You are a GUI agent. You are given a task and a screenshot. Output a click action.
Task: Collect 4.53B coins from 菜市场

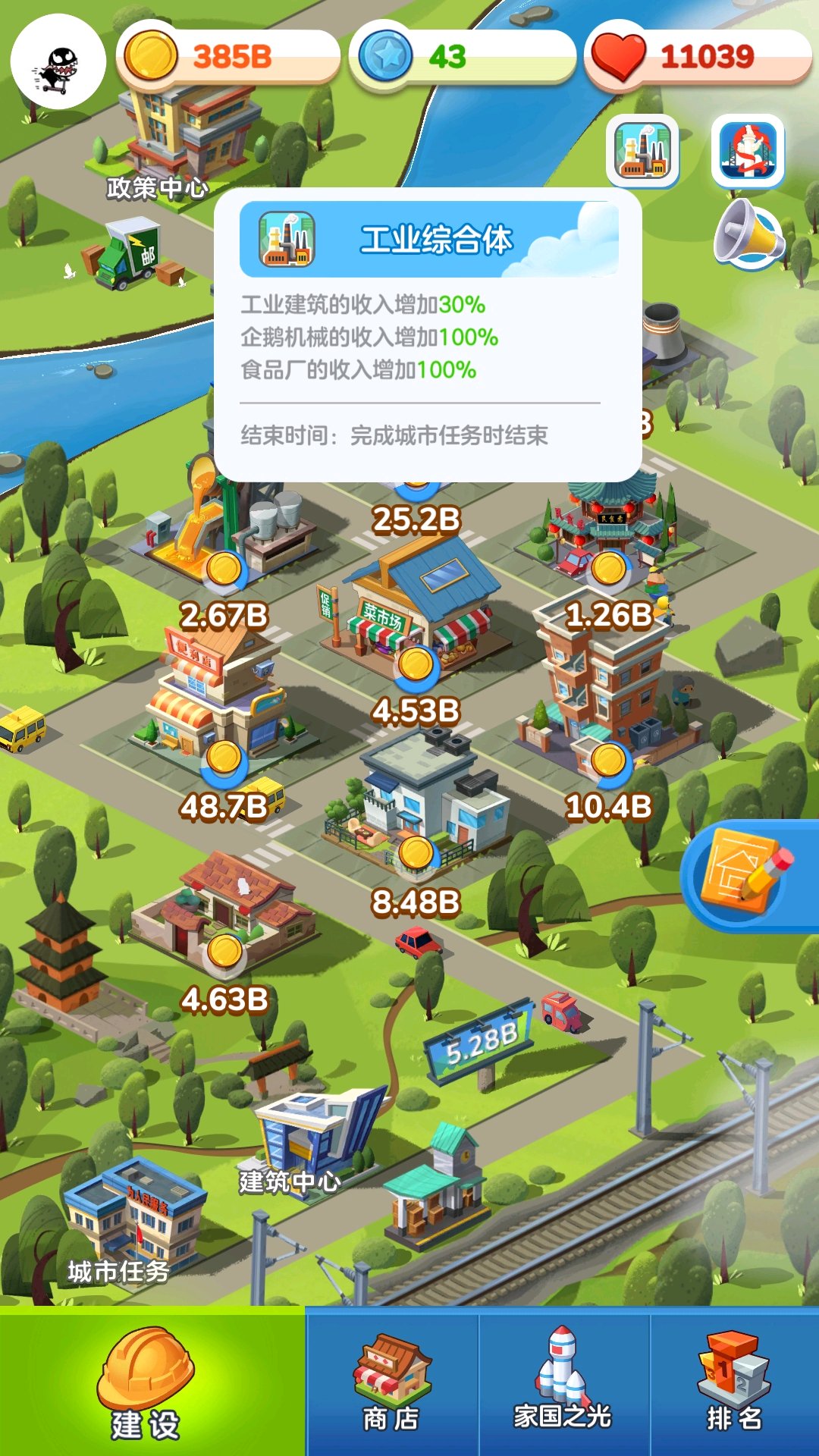pyautogui.click(x=416, y=665)
